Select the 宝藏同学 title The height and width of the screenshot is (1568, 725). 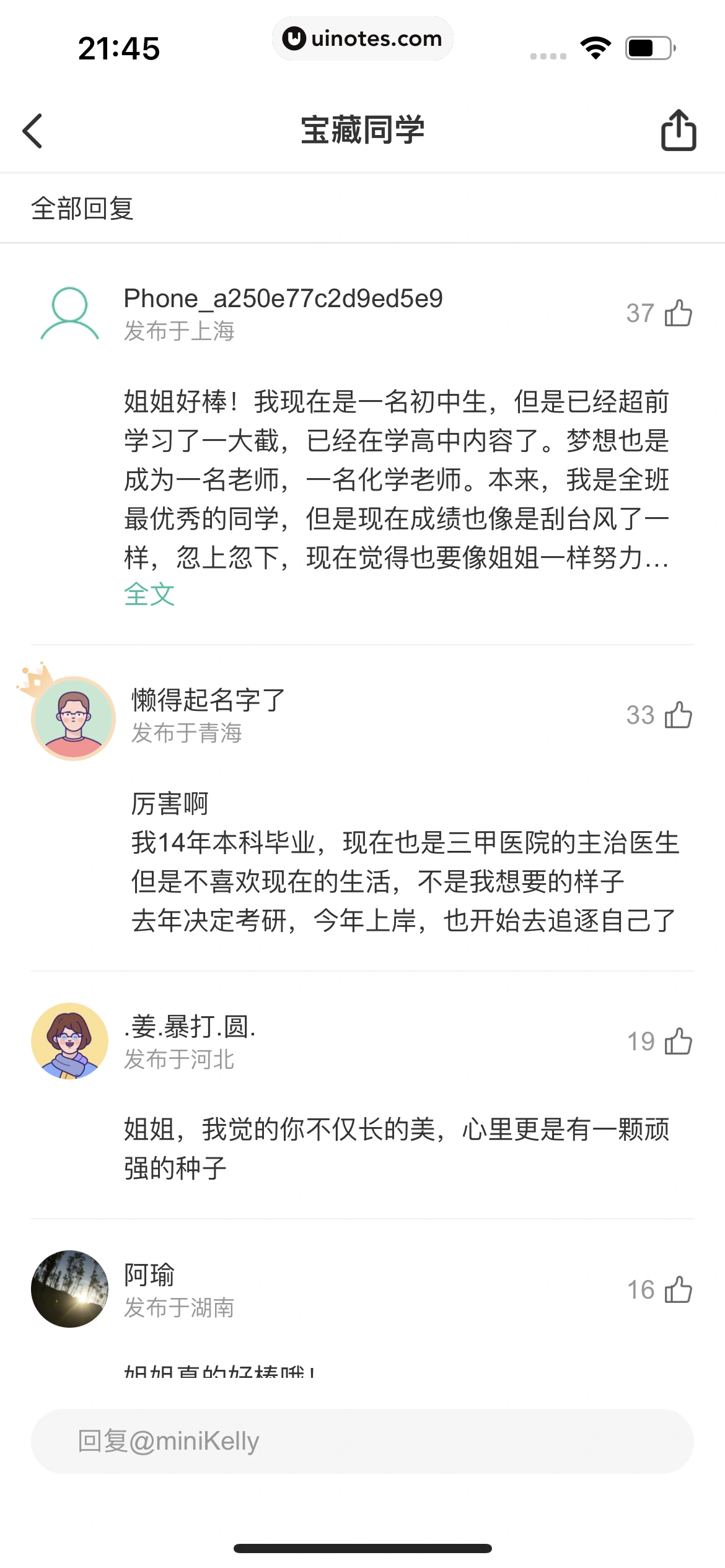(362, 130)
